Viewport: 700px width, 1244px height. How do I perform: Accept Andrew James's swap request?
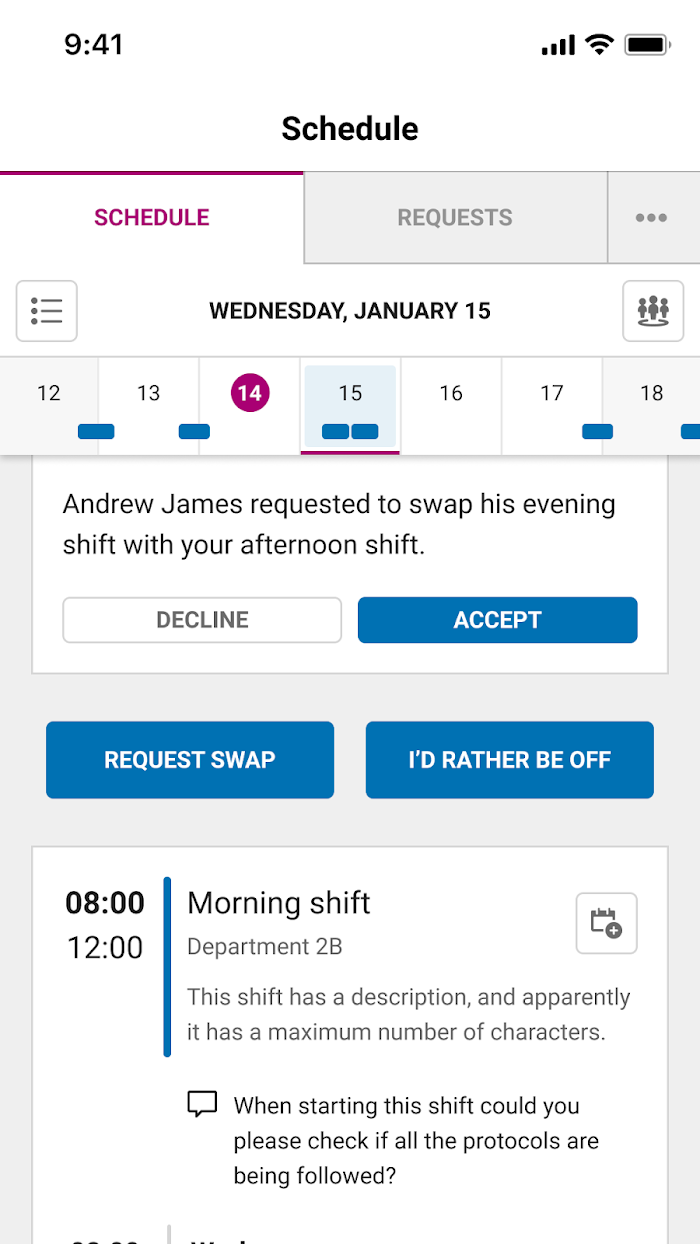tap(497, 620)
